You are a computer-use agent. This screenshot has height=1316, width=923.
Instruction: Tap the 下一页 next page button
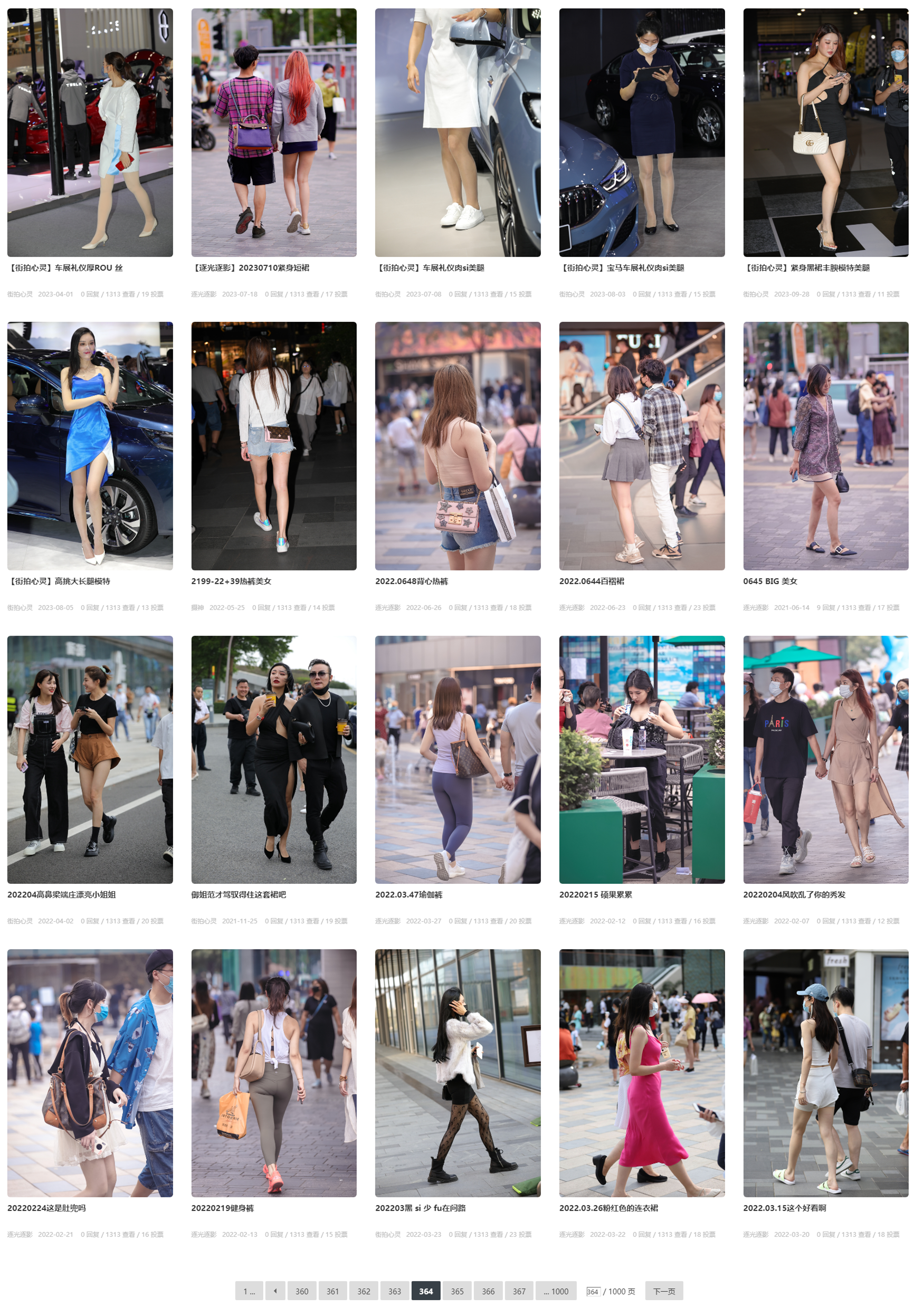[663, 1291]
